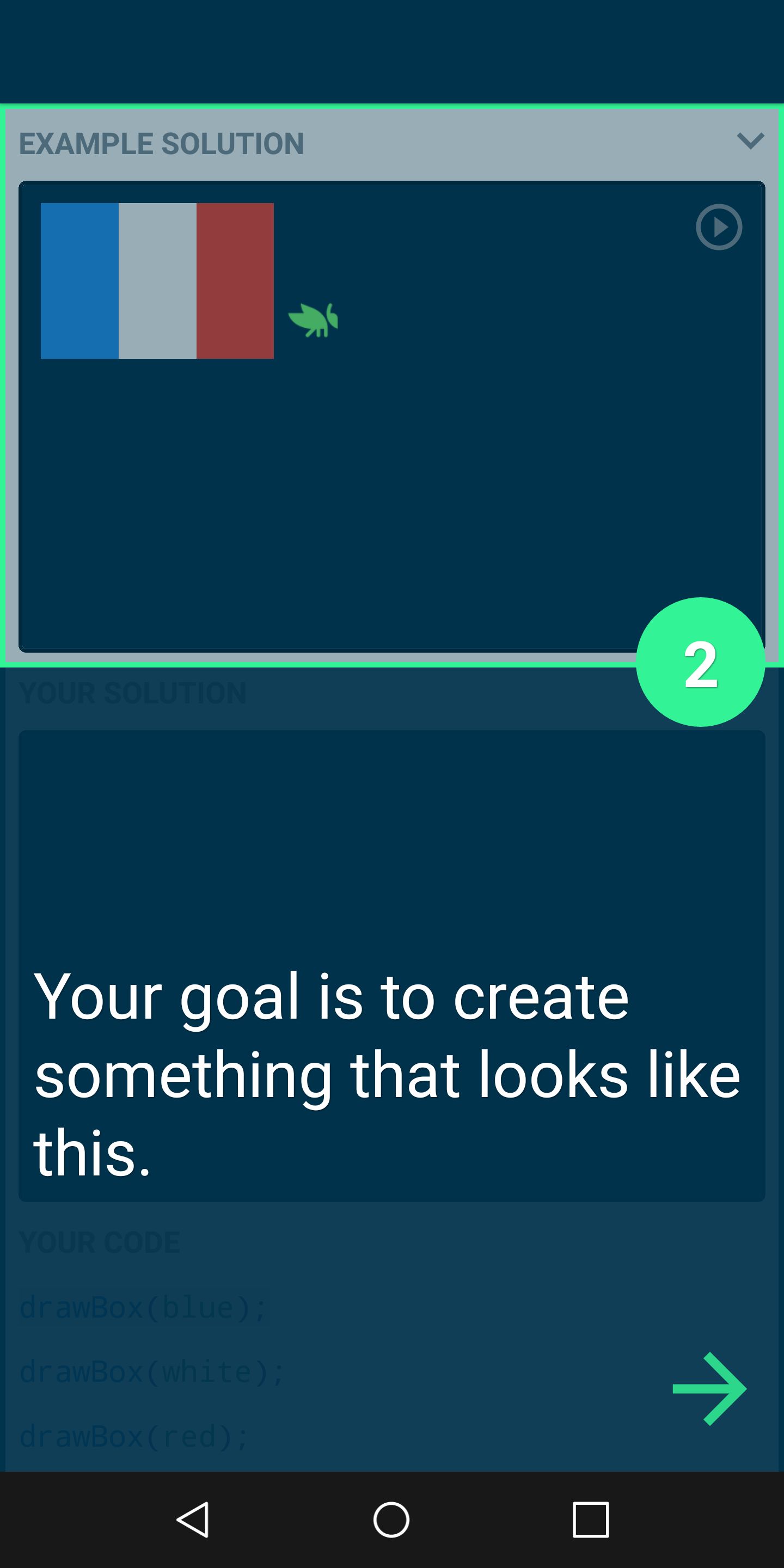Screen dimensions: 784x1568
Task: Tap the green next arrow
Action: pyautogui.click(x=709, y=1389)
